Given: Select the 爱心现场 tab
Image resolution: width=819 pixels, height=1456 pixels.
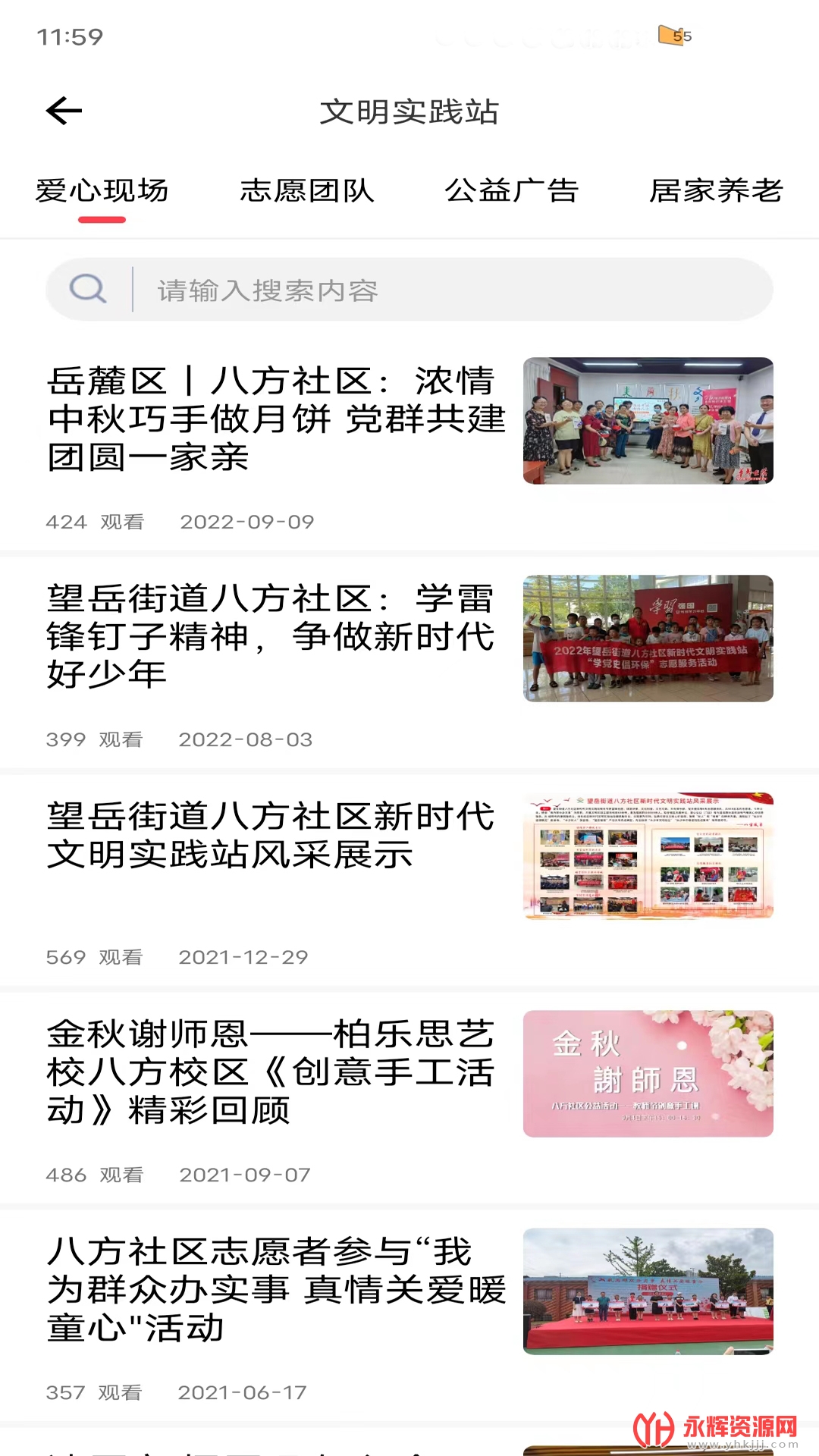Looking at the screenshot, I should [102, 191].
